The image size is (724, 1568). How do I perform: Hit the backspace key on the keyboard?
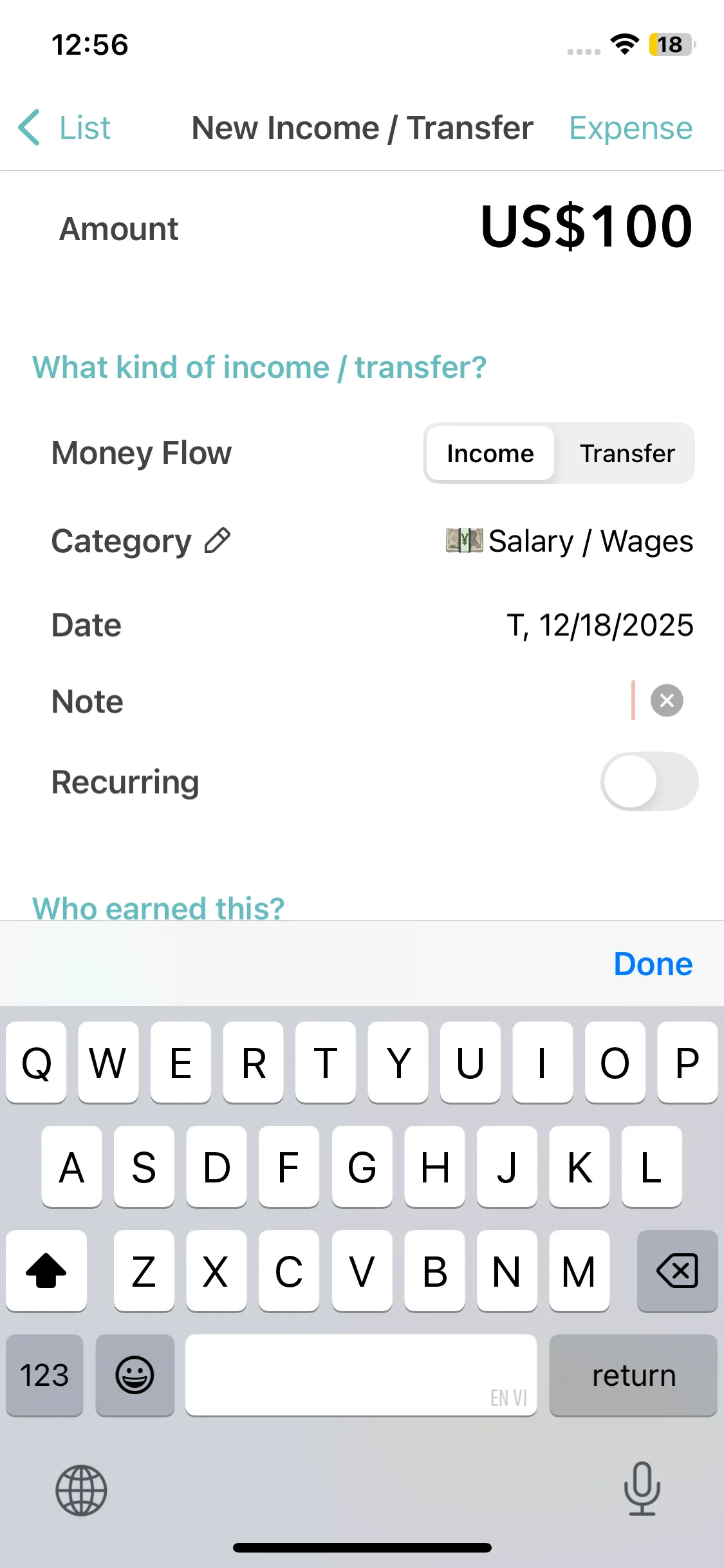pos(677,1271)
